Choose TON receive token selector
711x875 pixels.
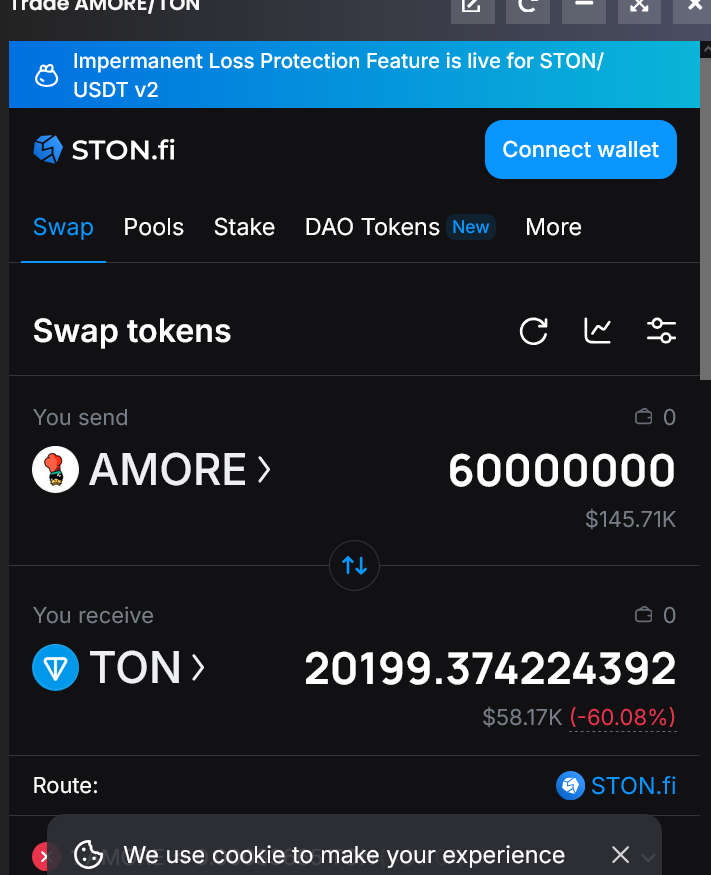coord(119,668)
